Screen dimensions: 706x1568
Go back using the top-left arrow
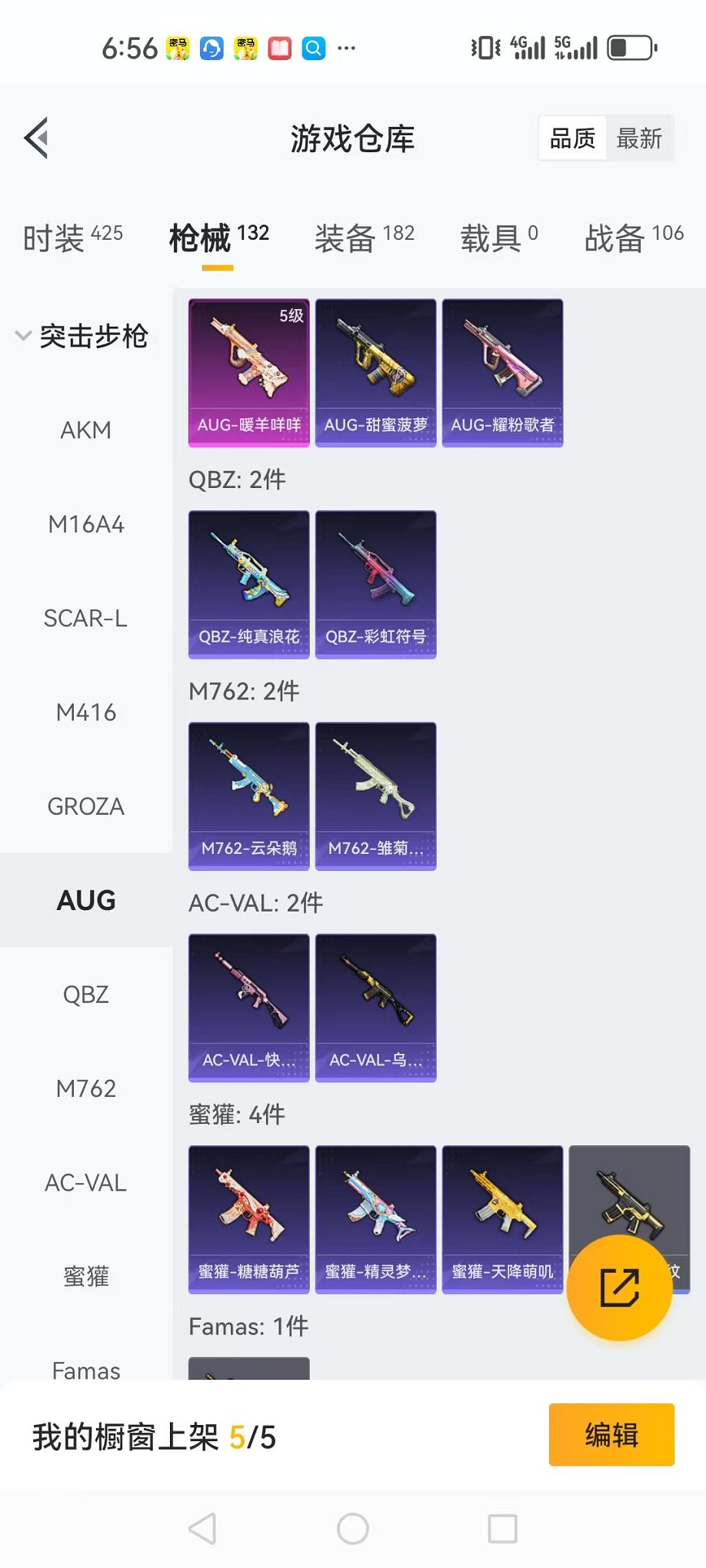pyautogui.click(x=36, y=138)
